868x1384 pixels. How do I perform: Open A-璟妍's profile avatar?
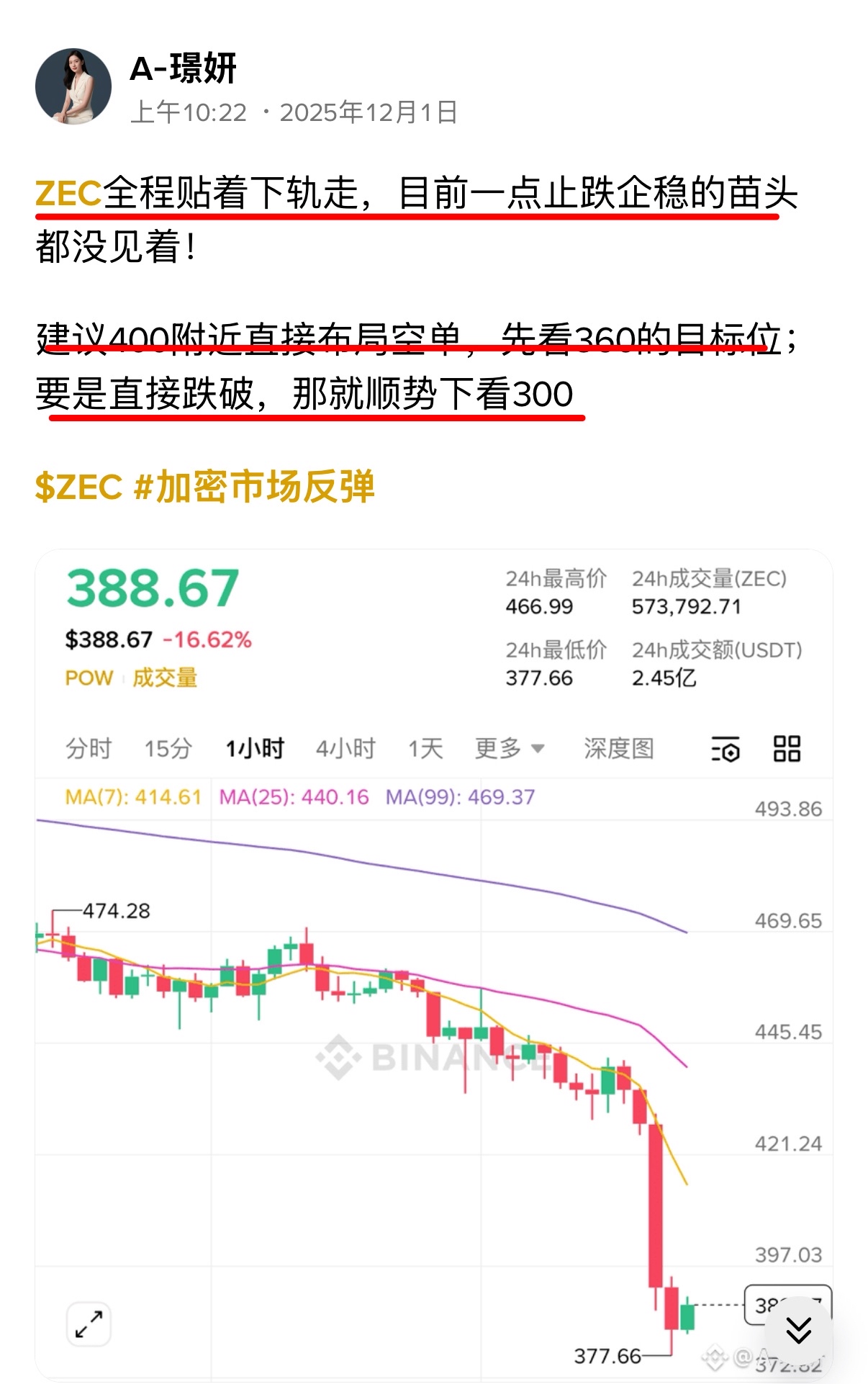(73, 87)
